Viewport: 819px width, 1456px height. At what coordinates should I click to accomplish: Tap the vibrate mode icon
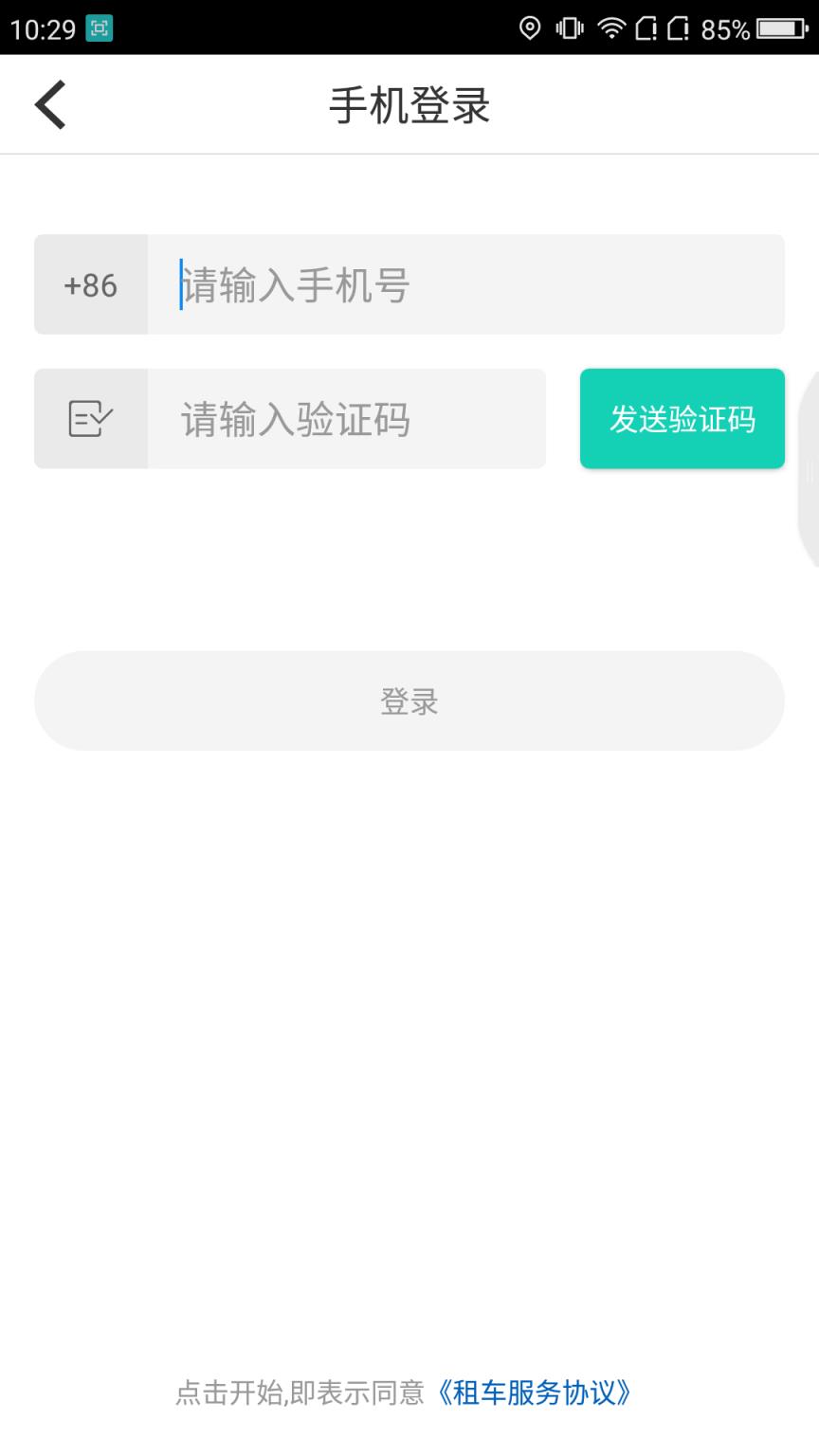570,29
